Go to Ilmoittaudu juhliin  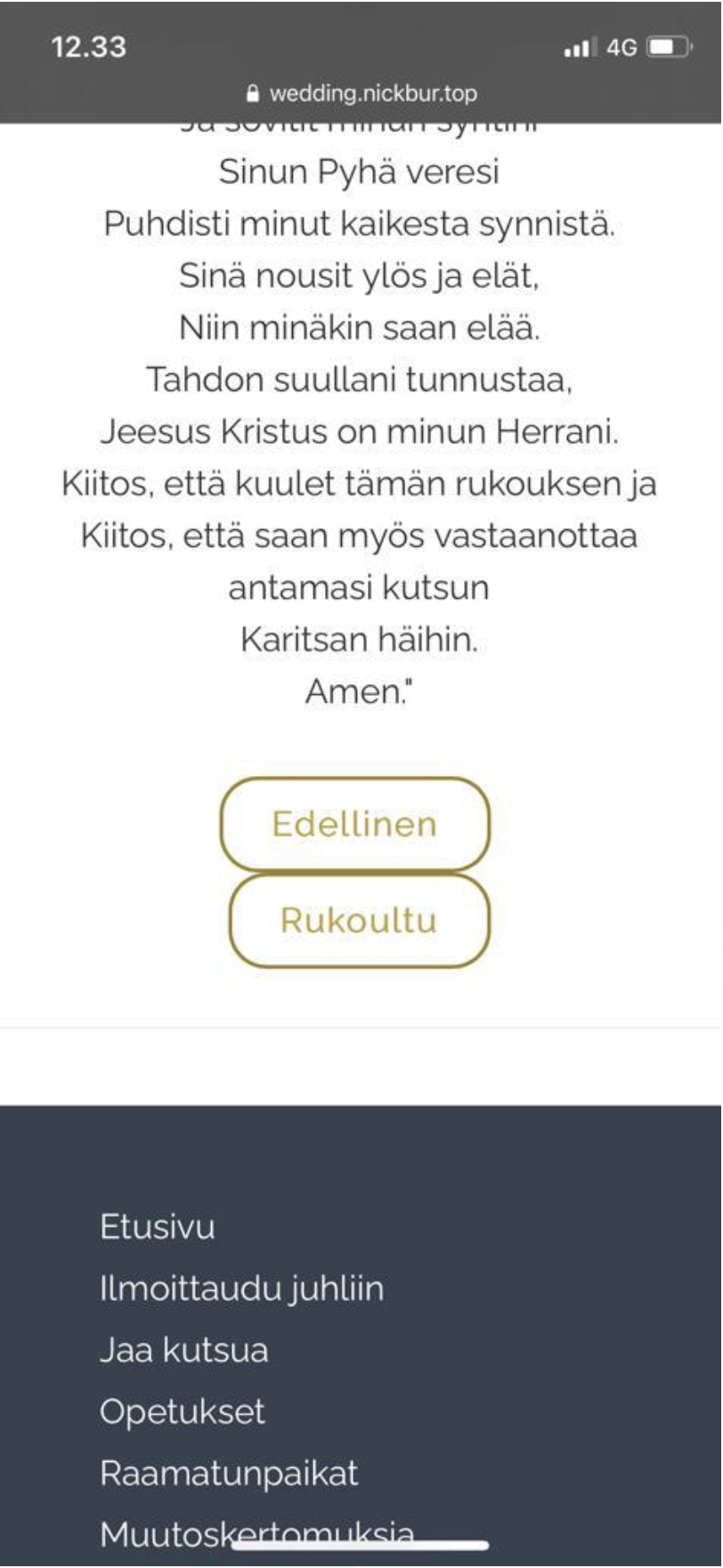coord(242,1288)
